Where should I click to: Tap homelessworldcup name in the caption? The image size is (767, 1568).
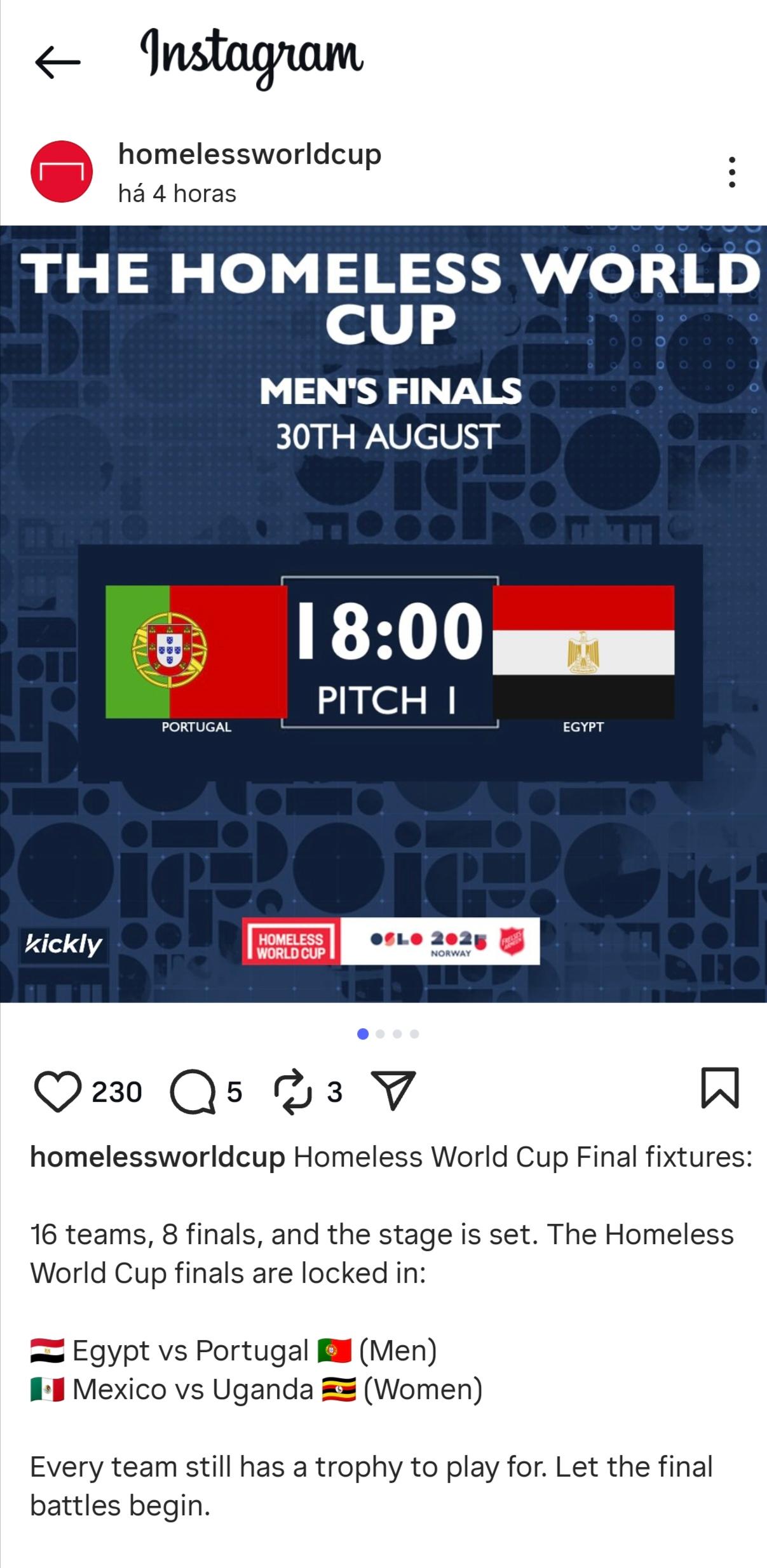coord(157,1157)
